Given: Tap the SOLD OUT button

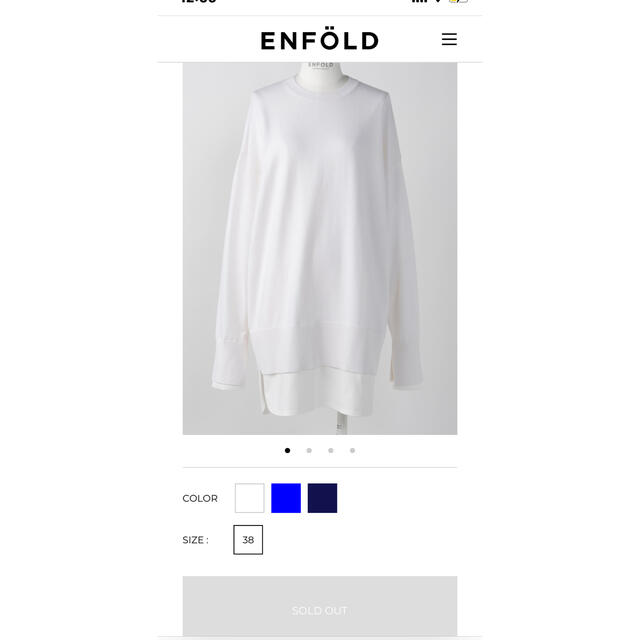Looking at the screenshot, I should [320, 609].
